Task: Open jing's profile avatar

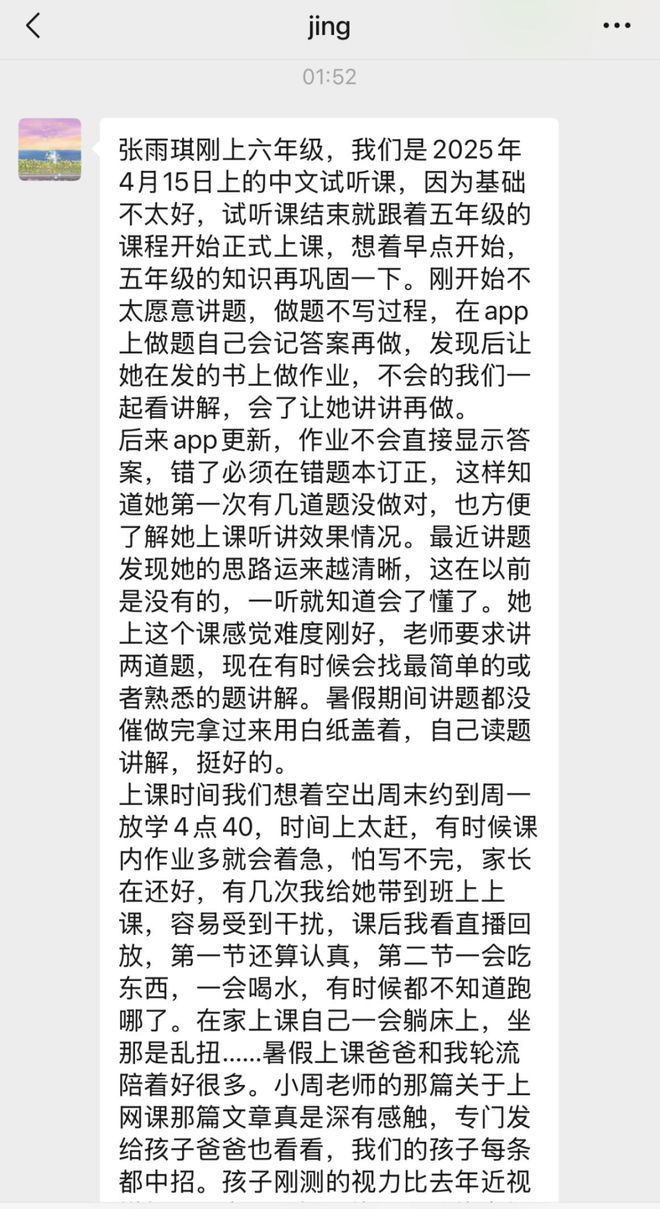Action: 50,149
